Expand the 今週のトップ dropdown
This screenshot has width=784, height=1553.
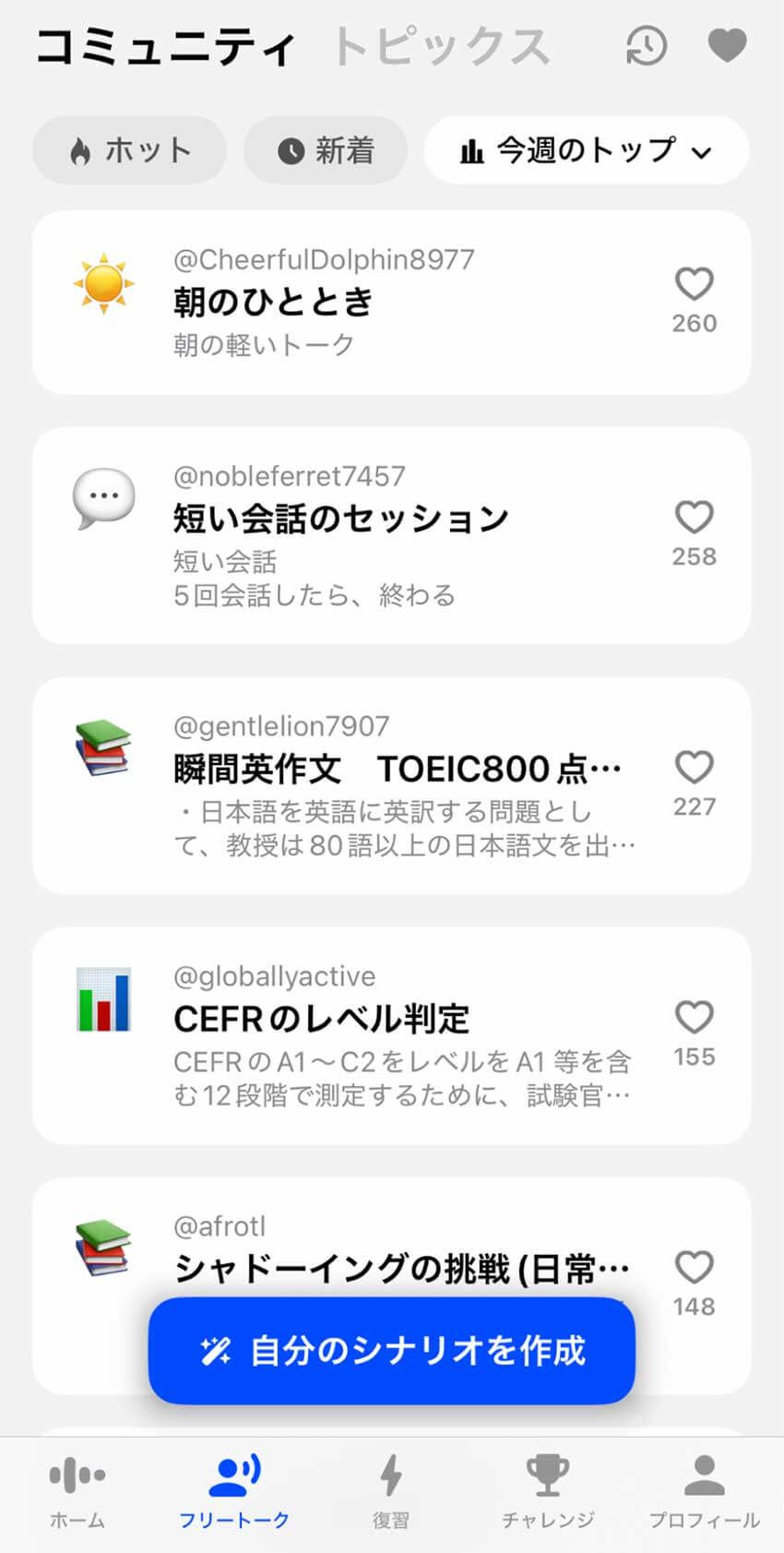click(586, 149)
